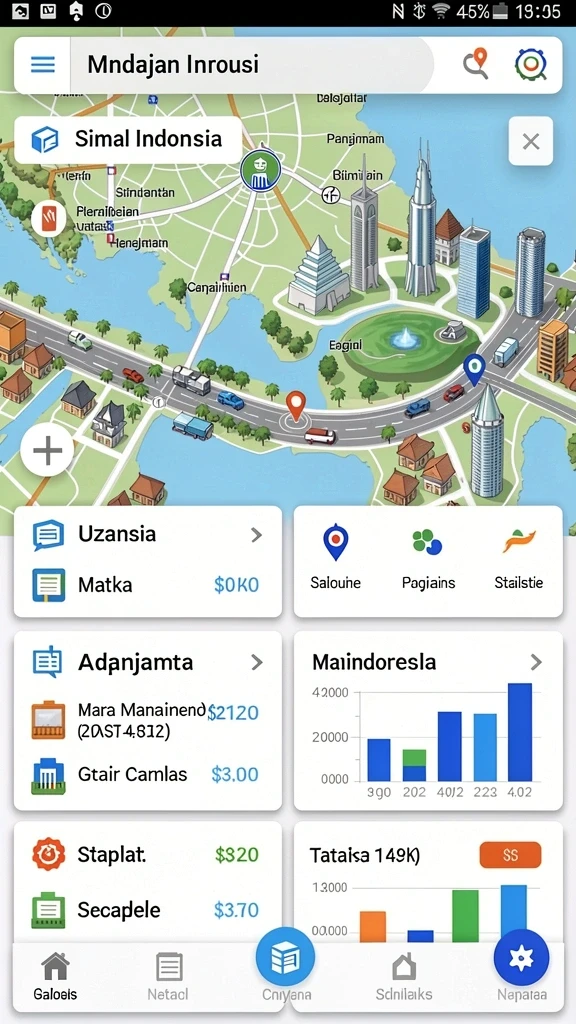Screen dimensions: 576x1024
Task: Tap the circular target icon in top bar
Action: click(530, 65)
